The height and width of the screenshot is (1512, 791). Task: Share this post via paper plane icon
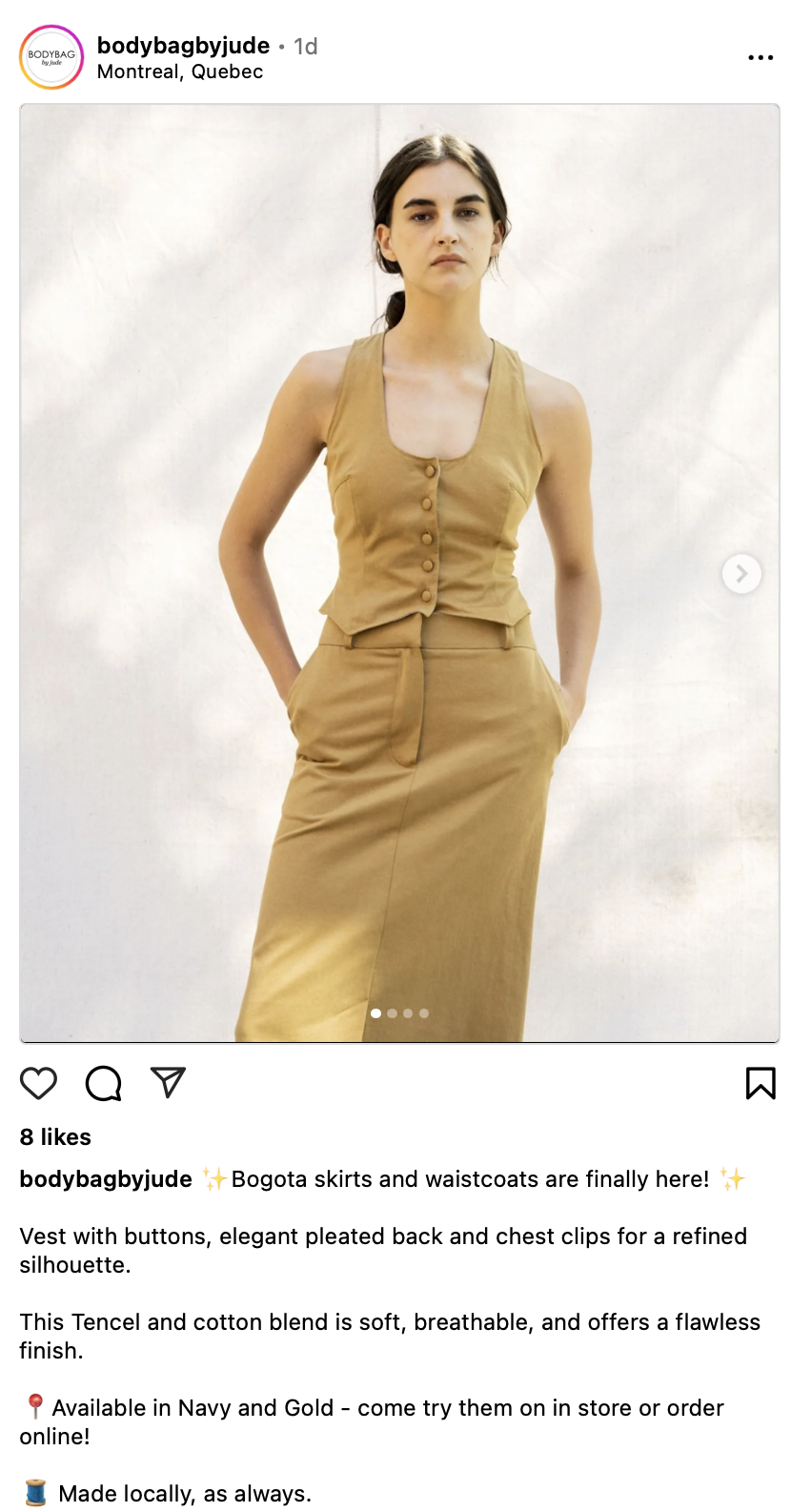click(x=168, y=1083)
